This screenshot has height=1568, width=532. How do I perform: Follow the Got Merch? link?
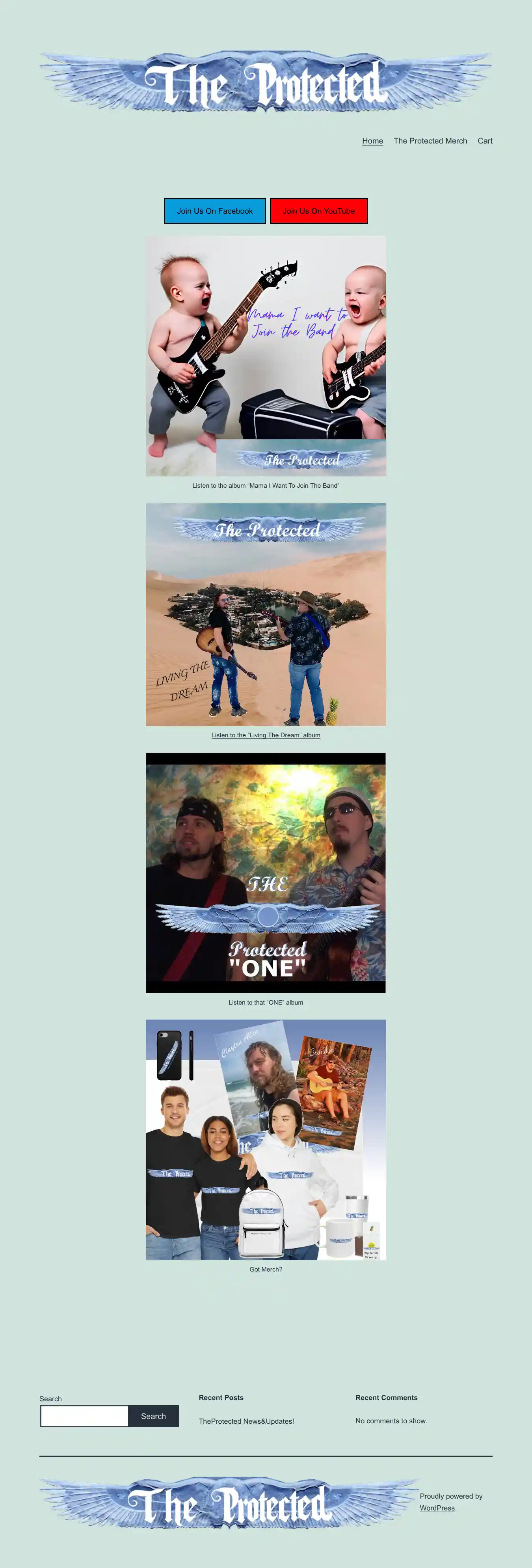[265, 1269]
